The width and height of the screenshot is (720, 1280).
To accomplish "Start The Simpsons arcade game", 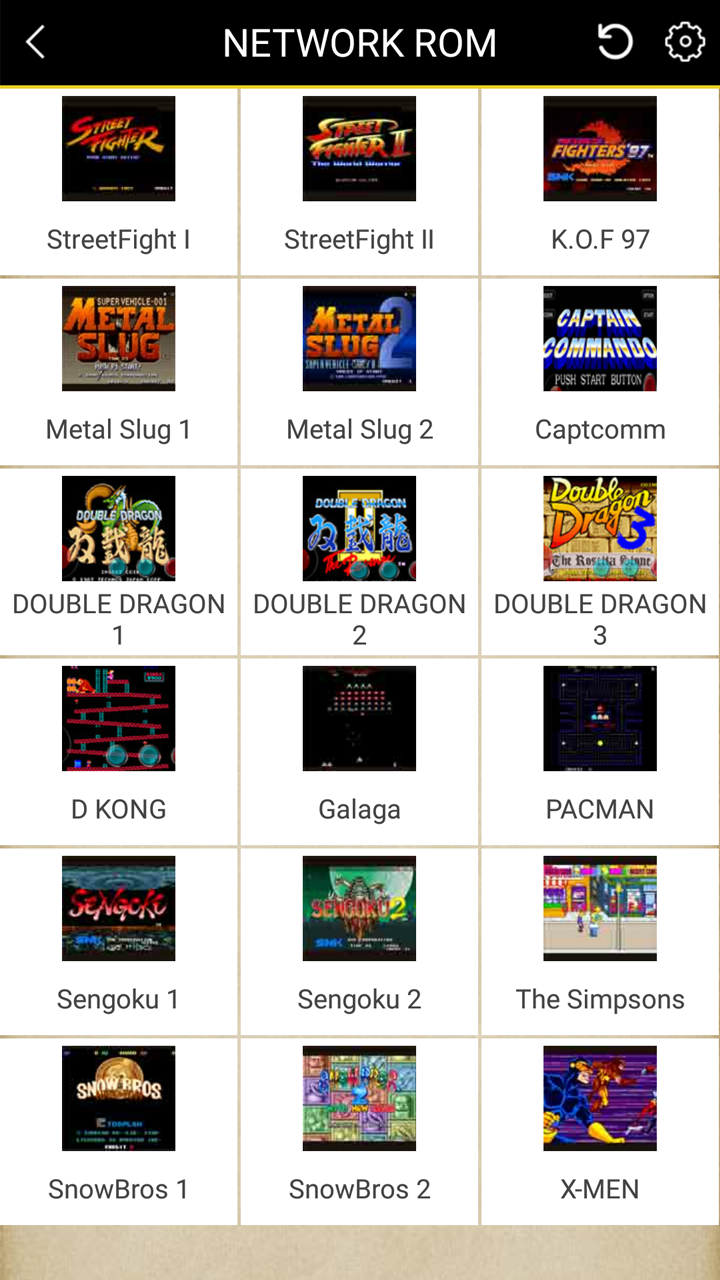I will point(600,908).
